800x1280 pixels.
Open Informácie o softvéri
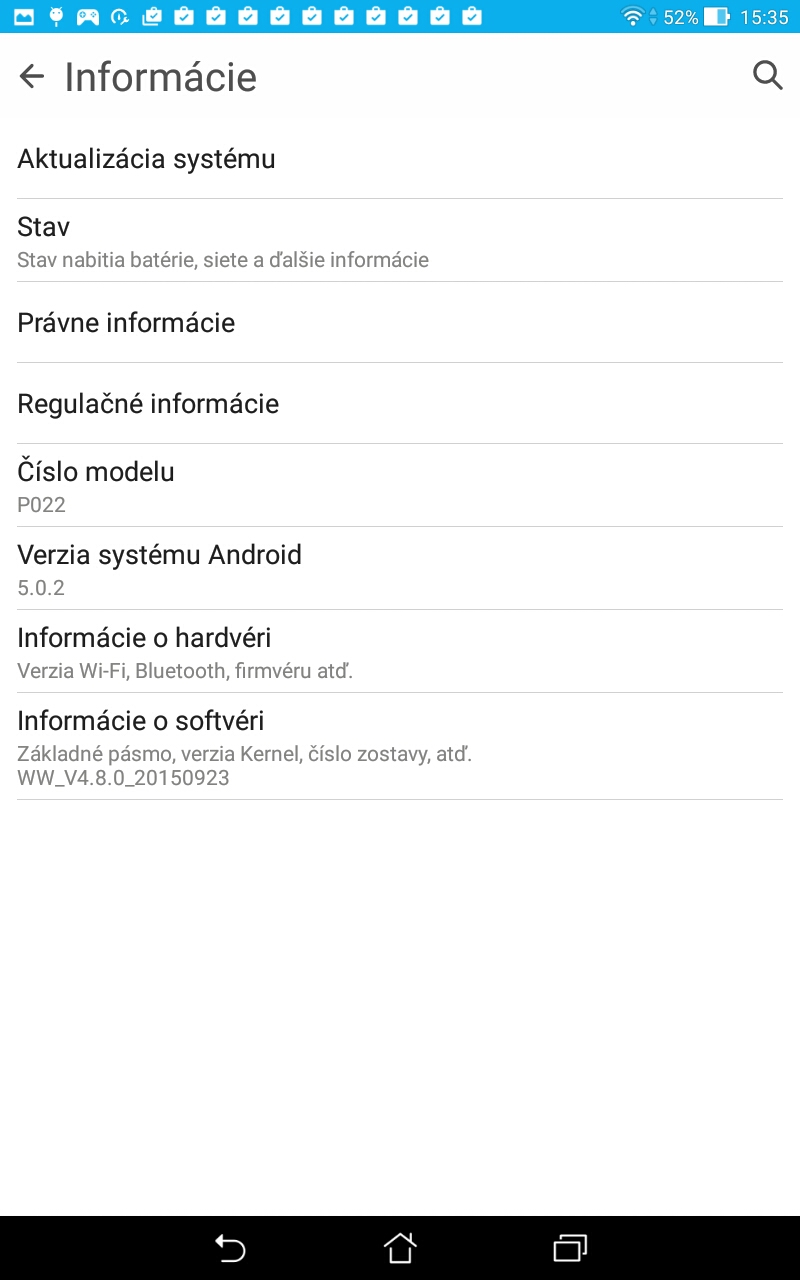[x=400, y=746]
